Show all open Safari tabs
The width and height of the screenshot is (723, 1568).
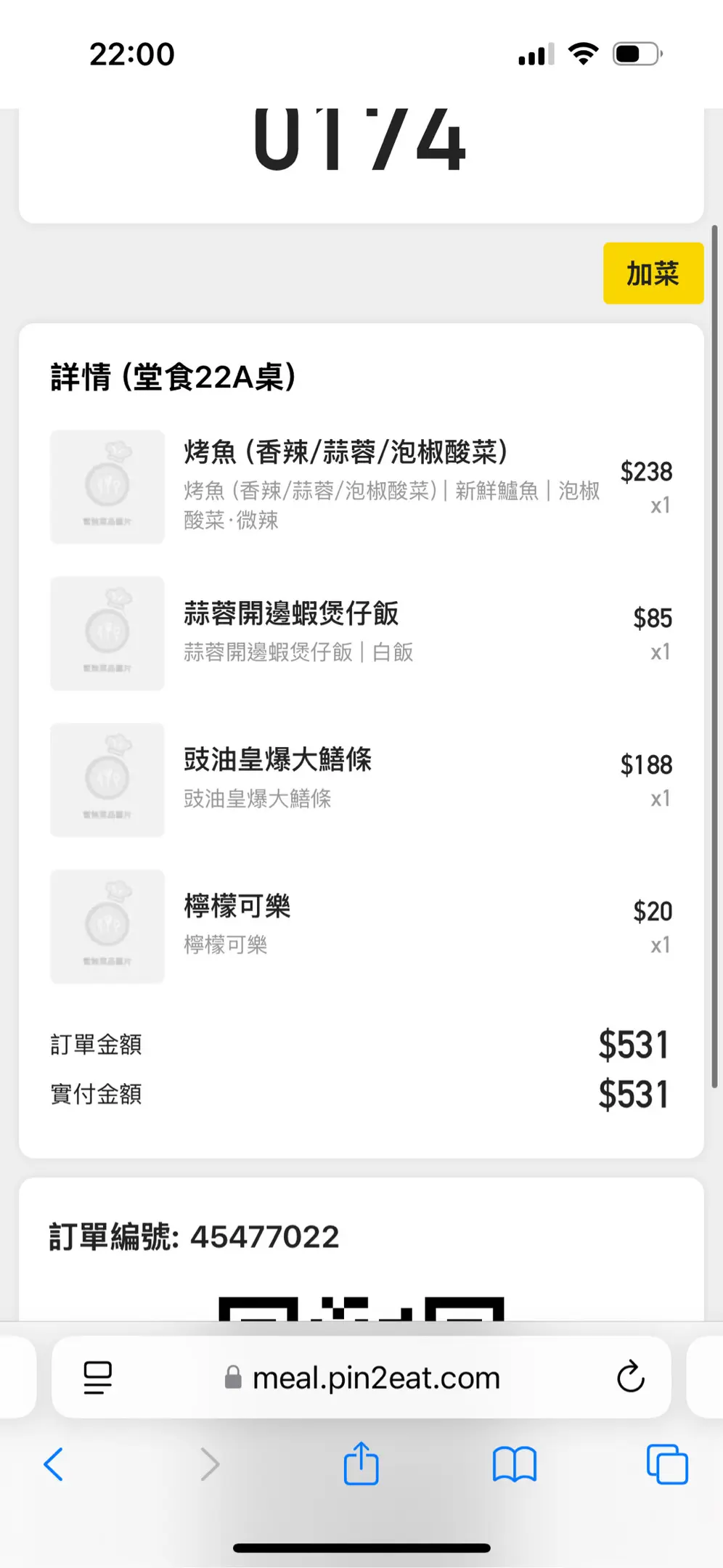[666, 1464]
